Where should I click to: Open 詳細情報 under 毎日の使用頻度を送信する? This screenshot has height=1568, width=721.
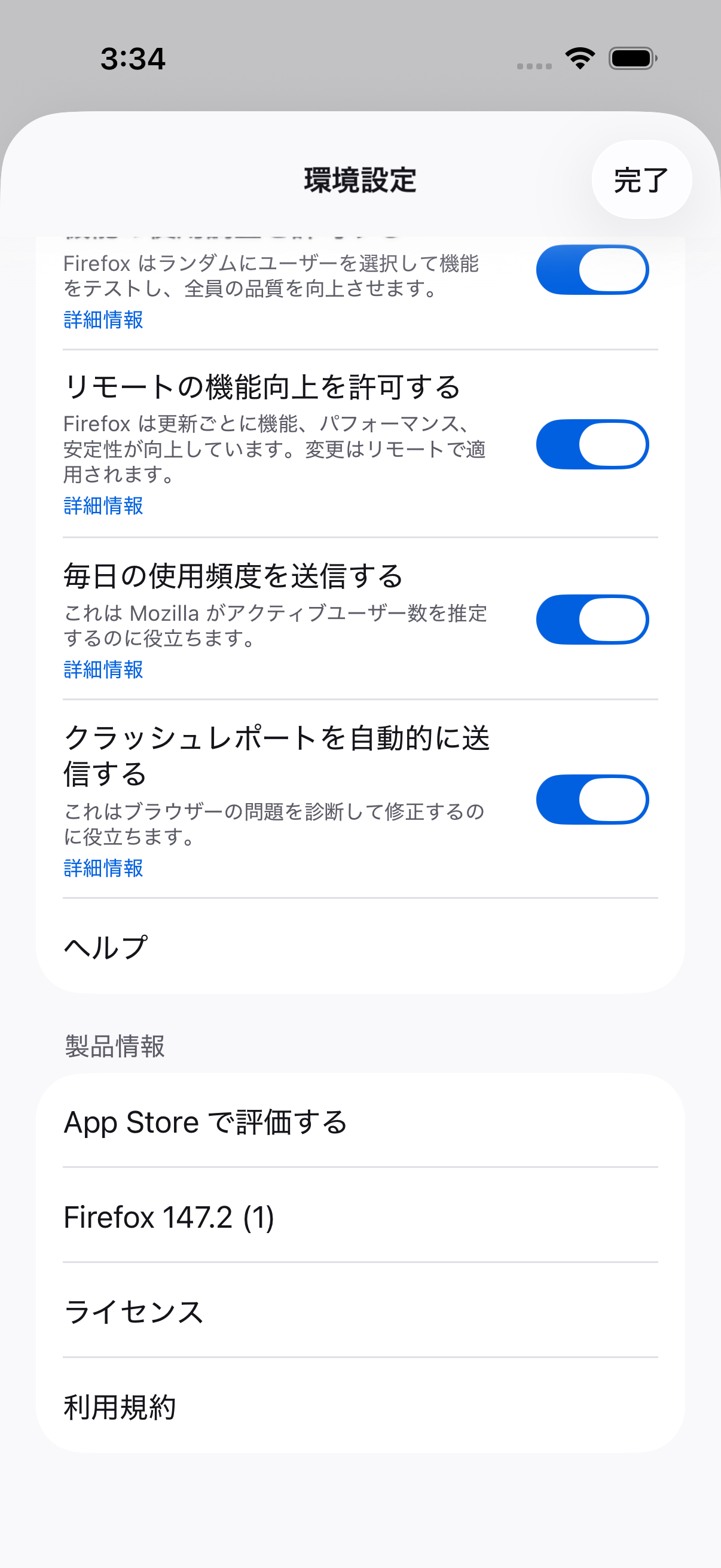103,670
